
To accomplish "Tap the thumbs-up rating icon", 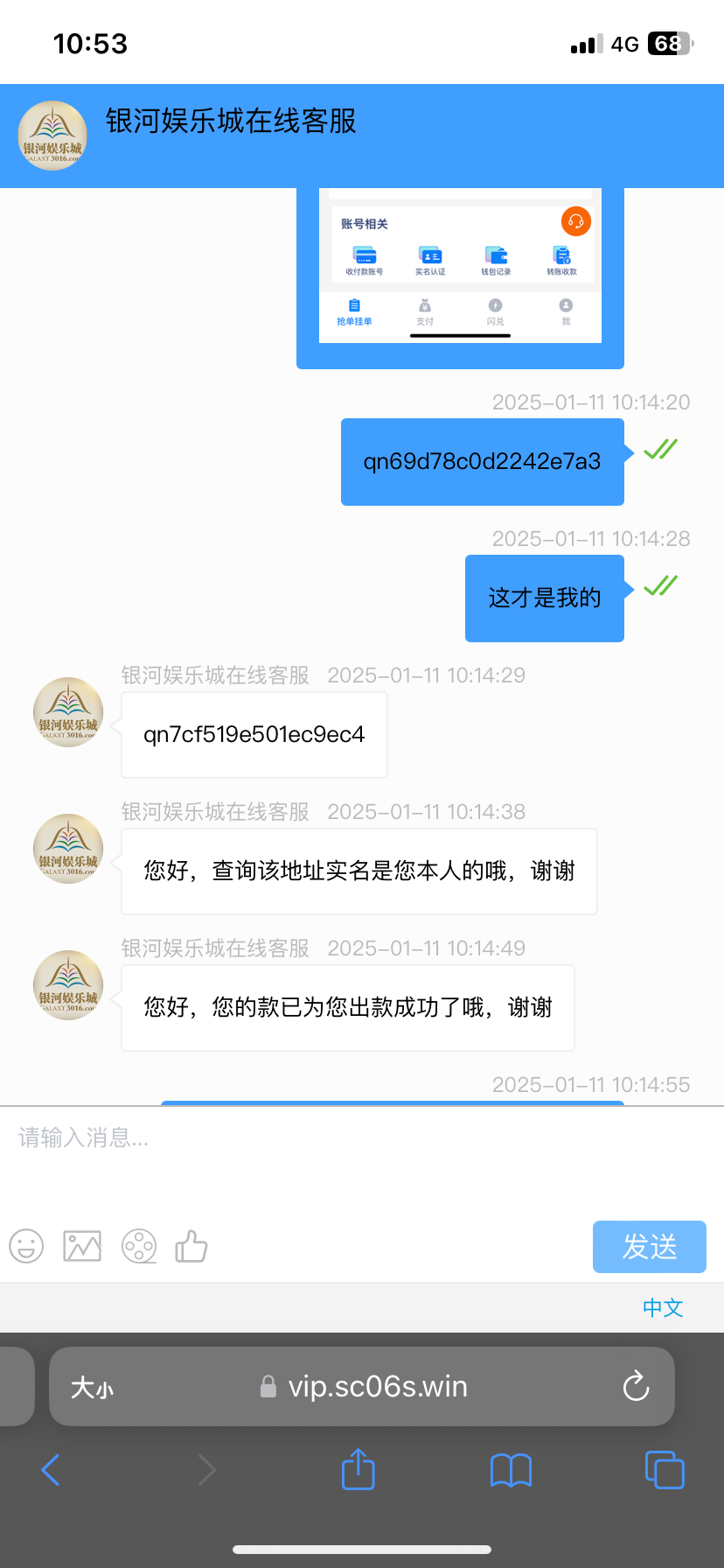I will pos(191,1246).
